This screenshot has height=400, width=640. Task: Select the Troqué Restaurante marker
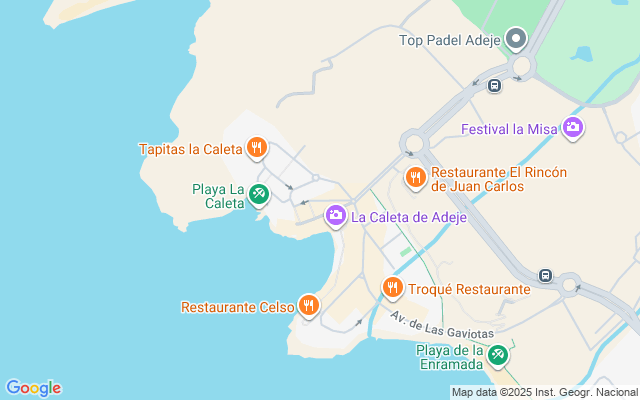click(x=393, y=288)
